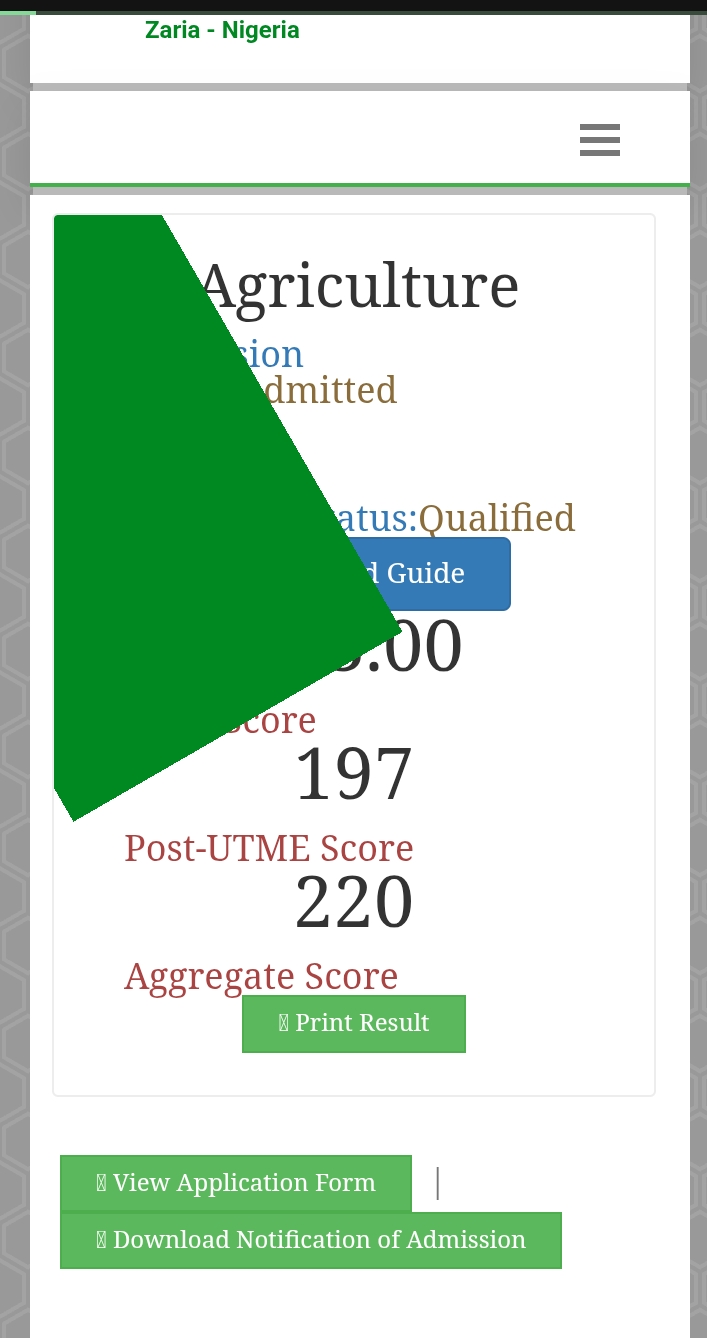
Task: Download Notification of Admission
Action: [x=311, y=1240]
